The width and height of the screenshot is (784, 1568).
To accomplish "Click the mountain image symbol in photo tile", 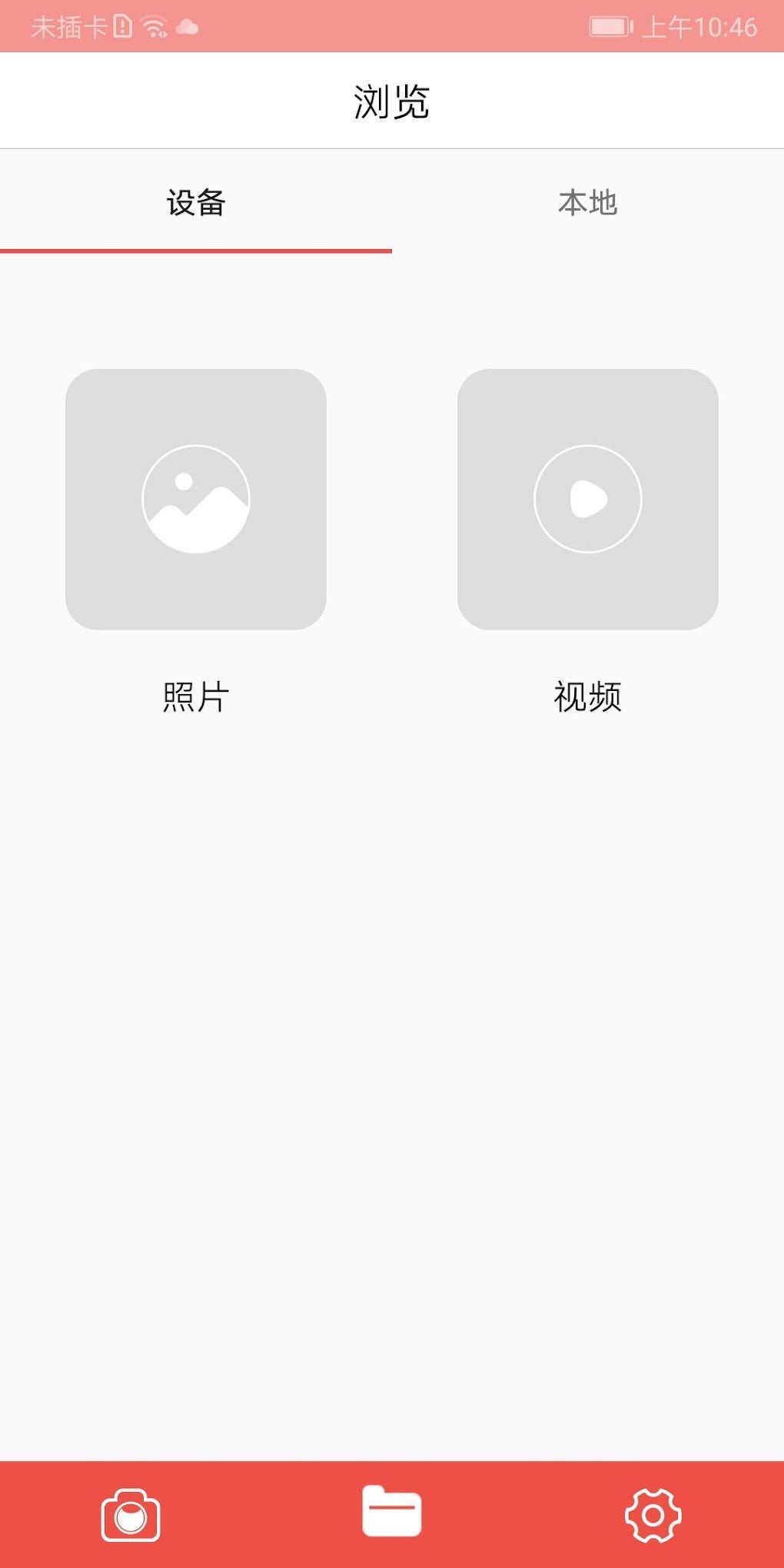I will point(196,503).
